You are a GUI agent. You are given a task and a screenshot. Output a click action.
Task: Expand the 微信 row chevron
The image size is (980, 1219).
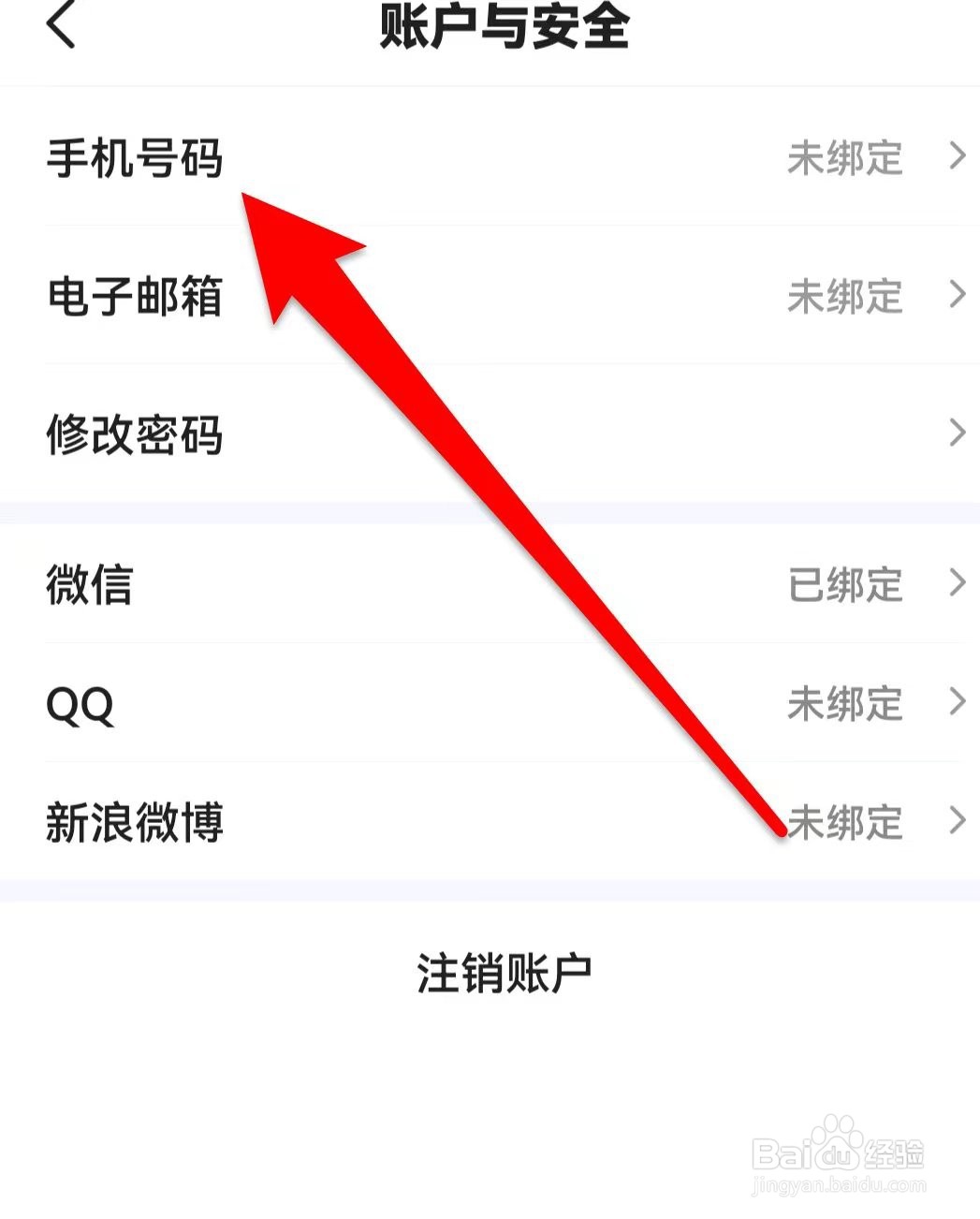[x=957, y=584]
